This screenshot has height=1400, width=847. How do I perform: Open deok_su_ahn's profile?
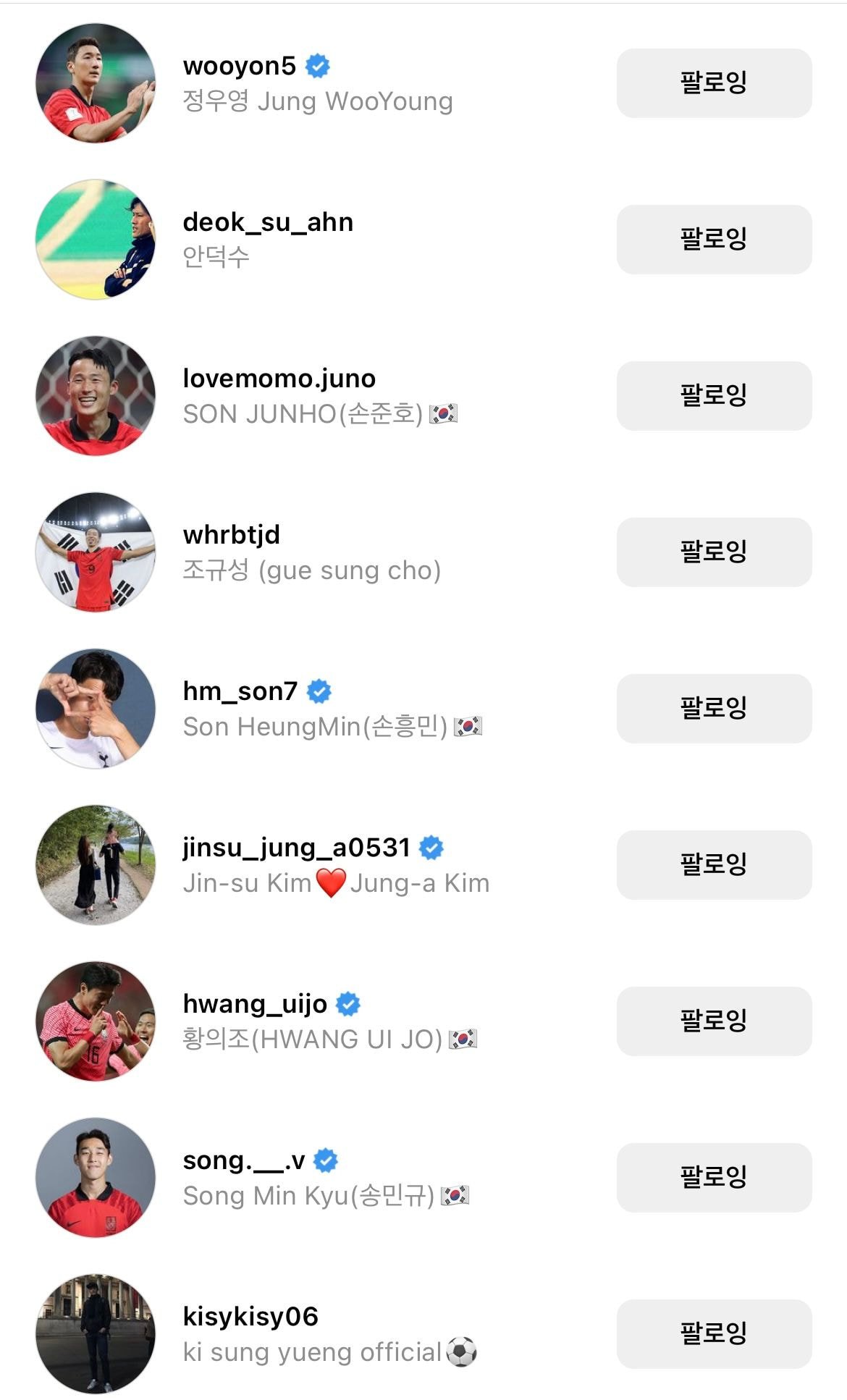tap(267, 223)
